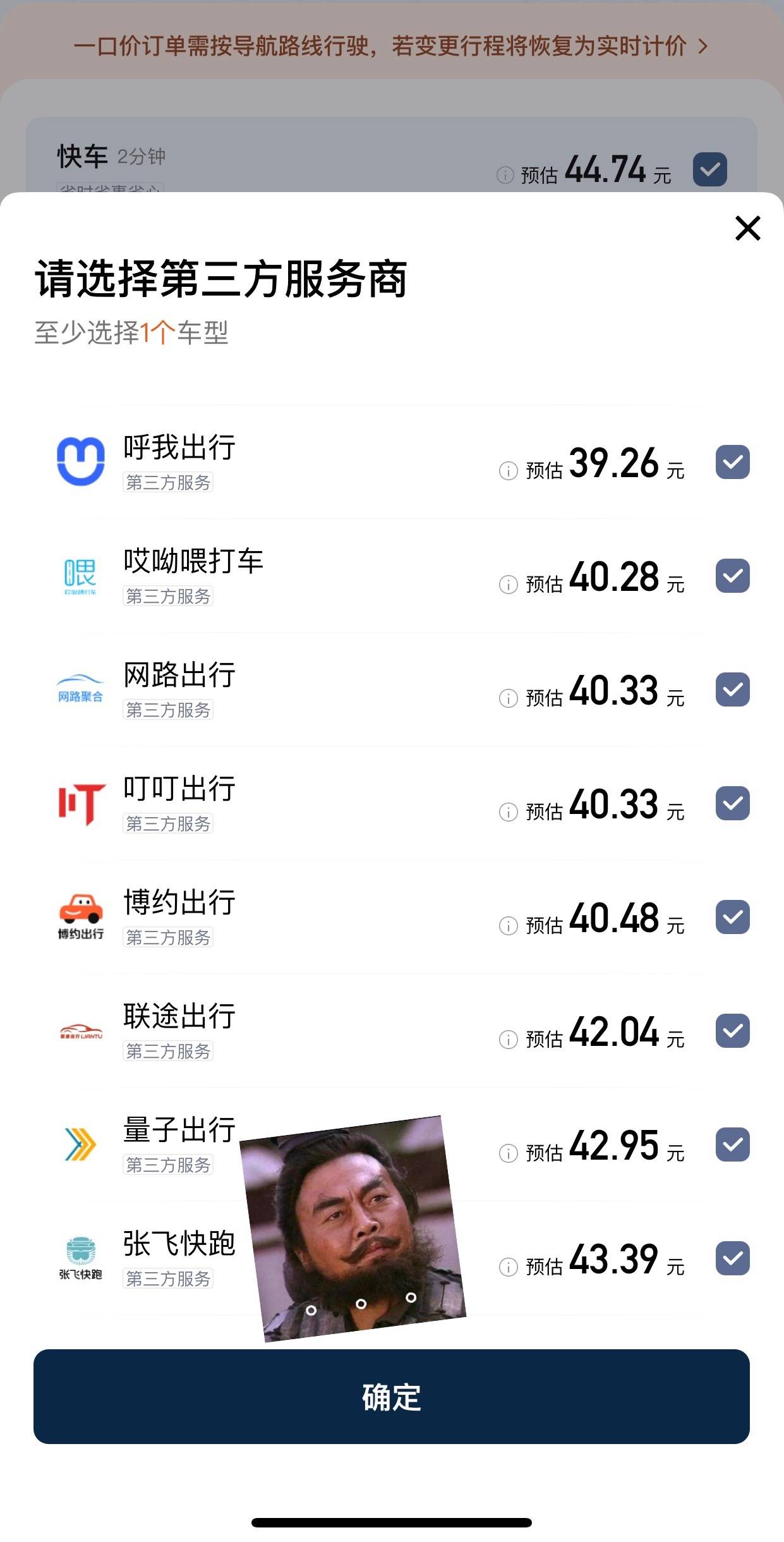Uncheck 叮叮出行 service option
Screen dimensions: 784x1542
[732, 803]
